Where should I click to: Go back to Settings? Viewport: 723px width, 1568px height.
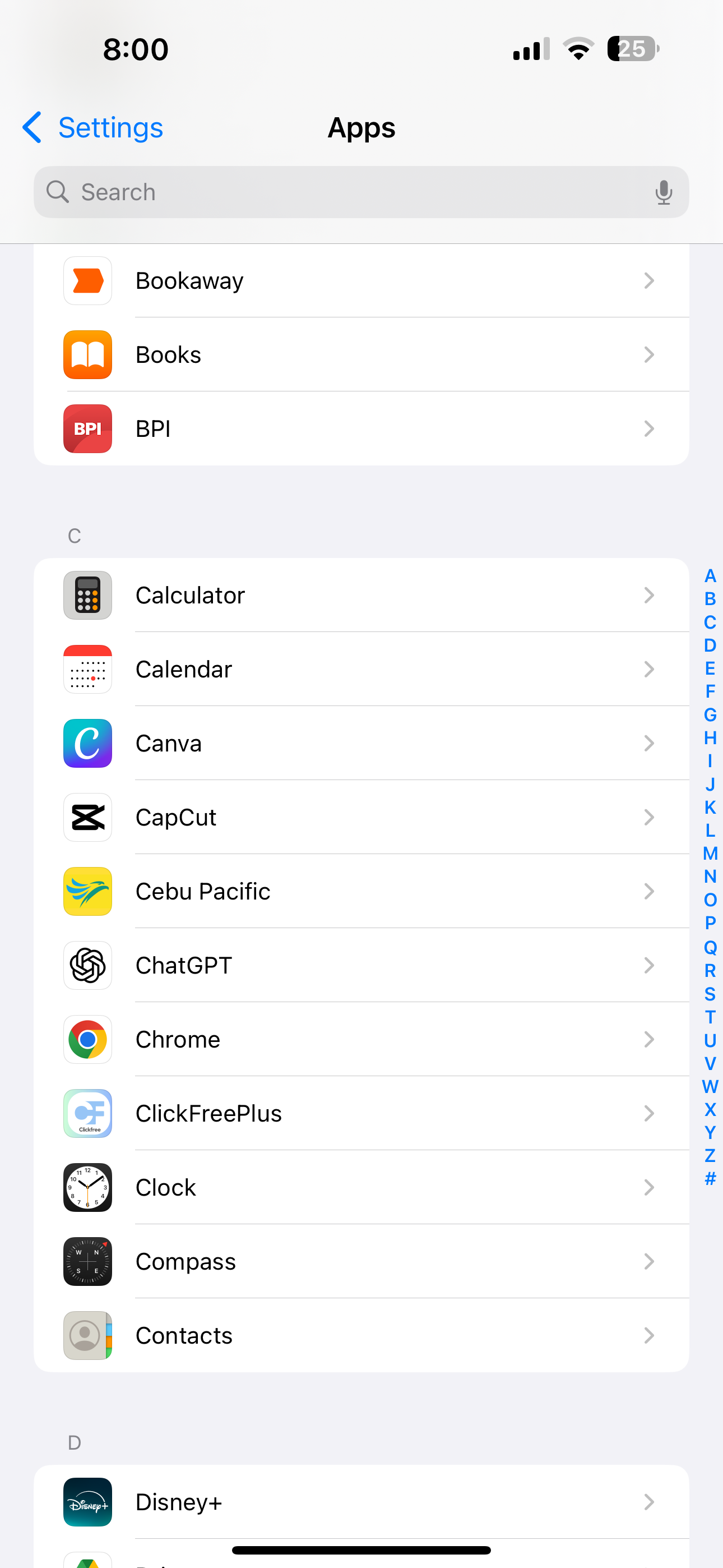click(x=93, y=128)
